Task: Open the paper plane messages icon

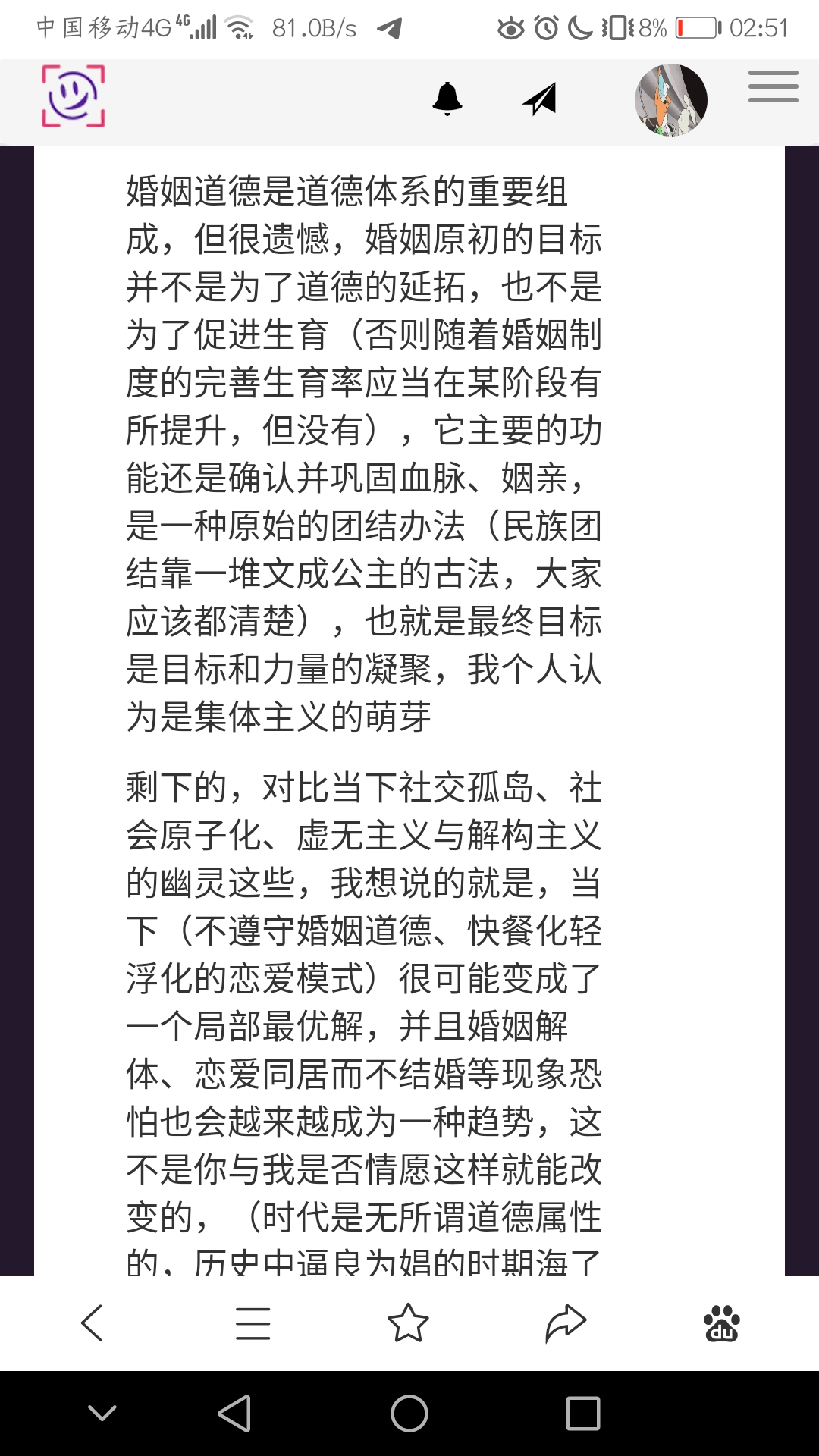Action: click(x=540, y=99)
